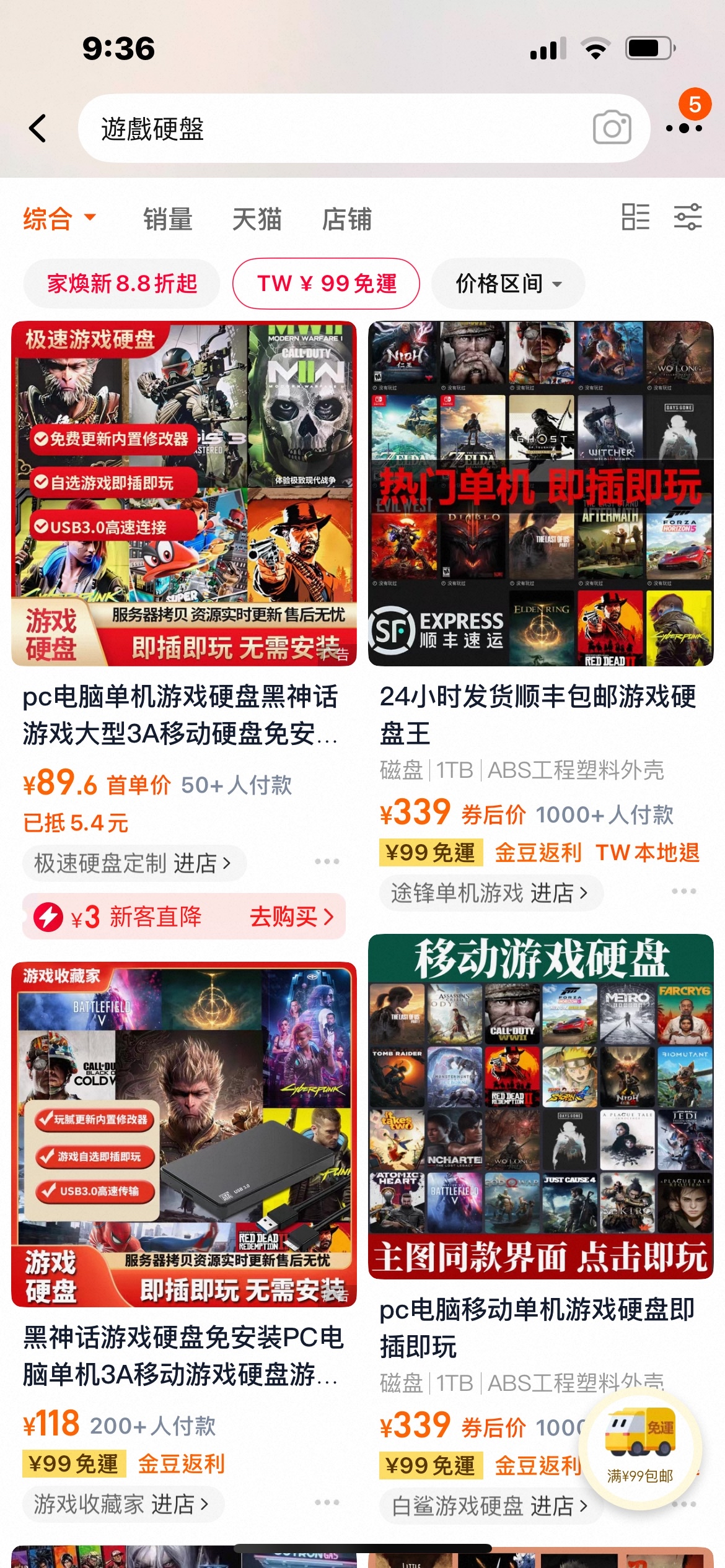Open the filter options icon
This screenshot has height=1568, width=725.
point(688,217)
